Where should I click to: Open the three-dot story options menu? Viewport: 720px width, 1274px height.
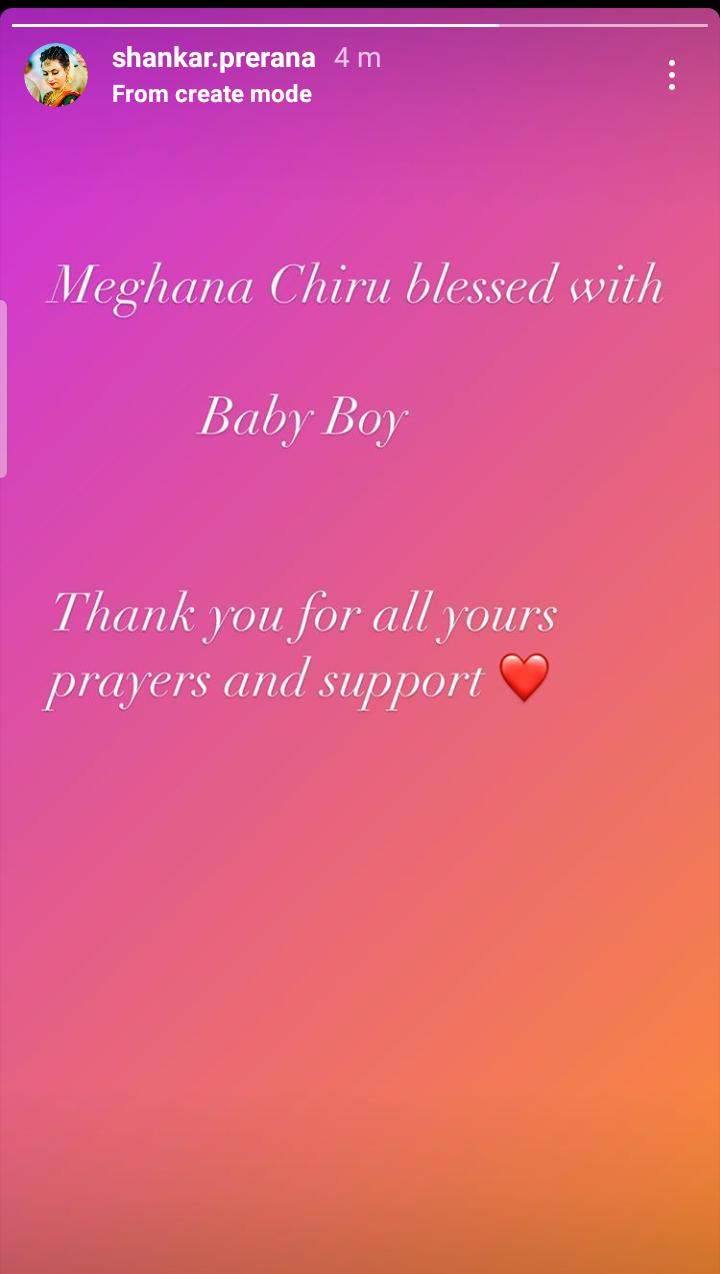tap(671, 75)
